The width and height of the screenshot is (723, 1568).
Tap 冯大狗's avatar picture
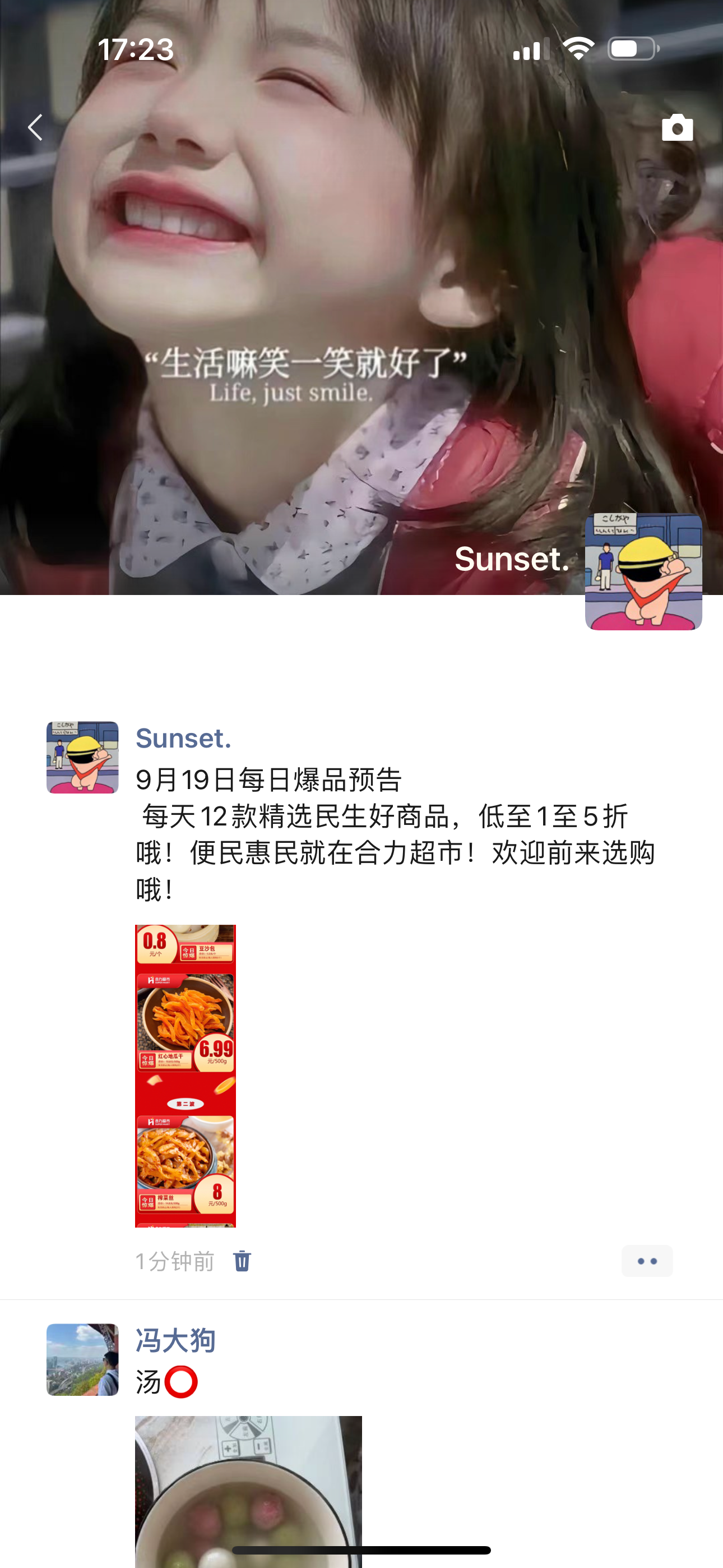pos(82,1359)
